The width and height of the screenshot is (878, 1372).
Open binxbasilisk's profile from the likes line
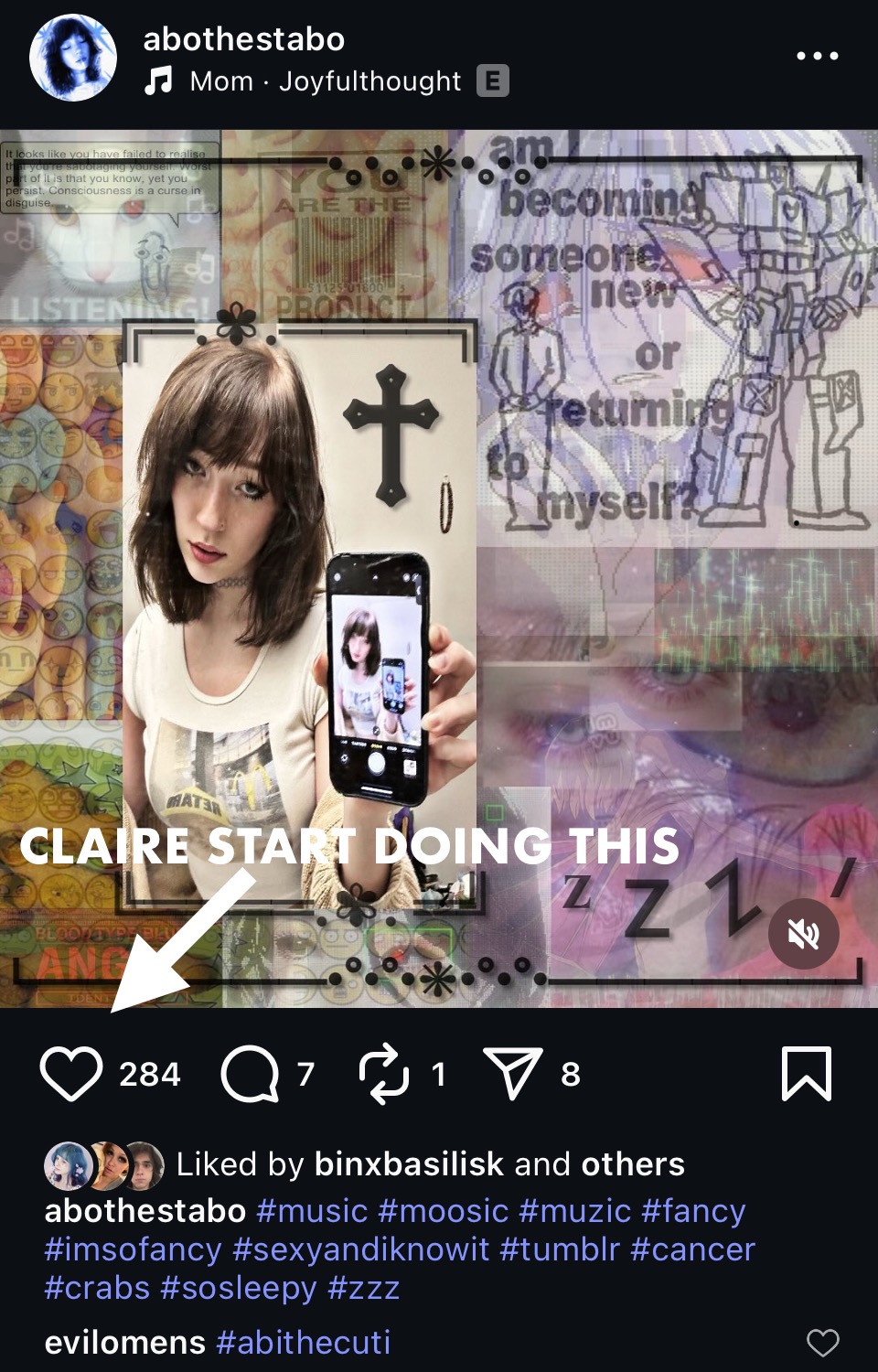409,1164
